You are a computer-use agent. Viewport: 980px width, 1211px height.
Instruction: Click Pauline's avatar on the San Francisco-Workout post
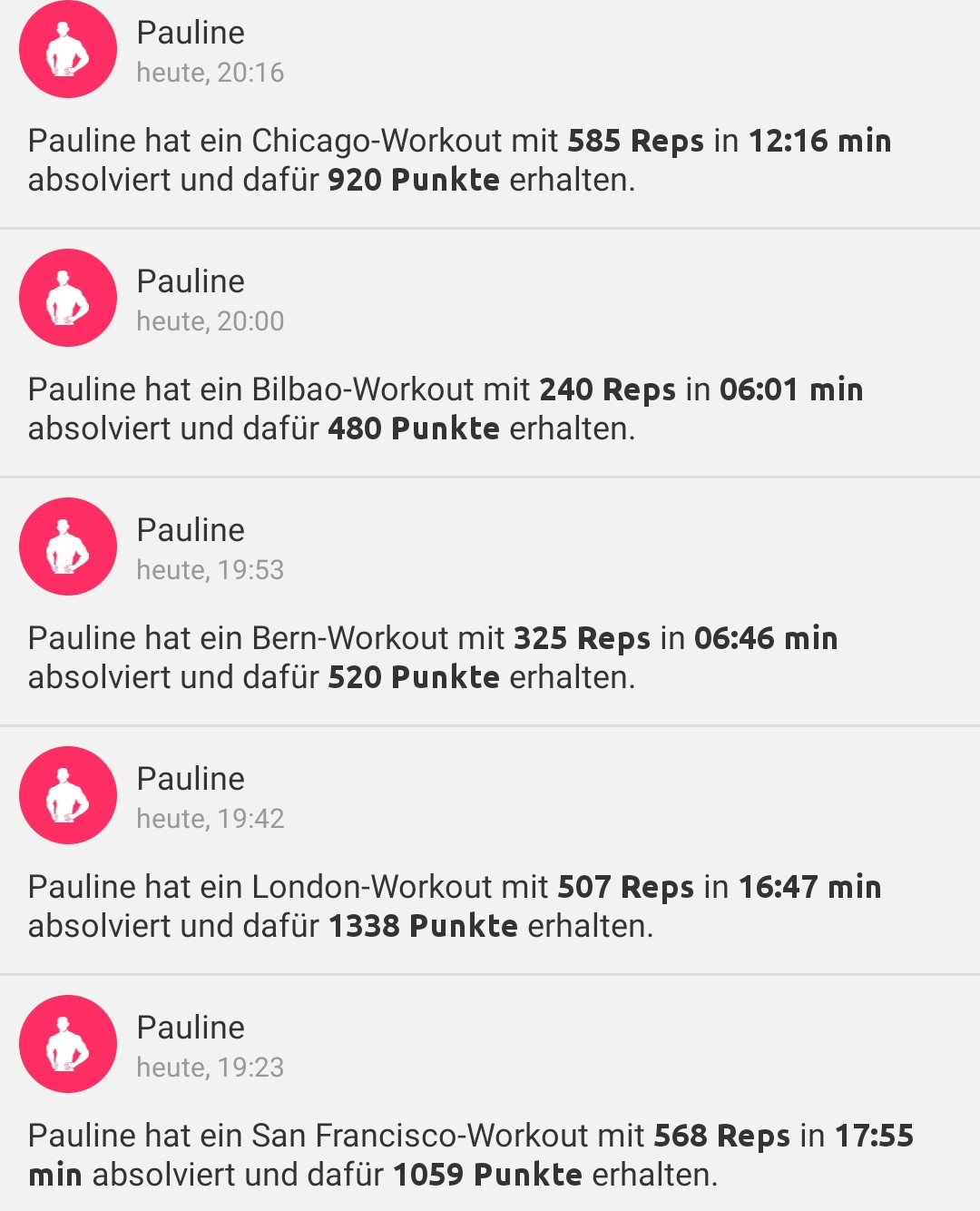point(67,1044)
